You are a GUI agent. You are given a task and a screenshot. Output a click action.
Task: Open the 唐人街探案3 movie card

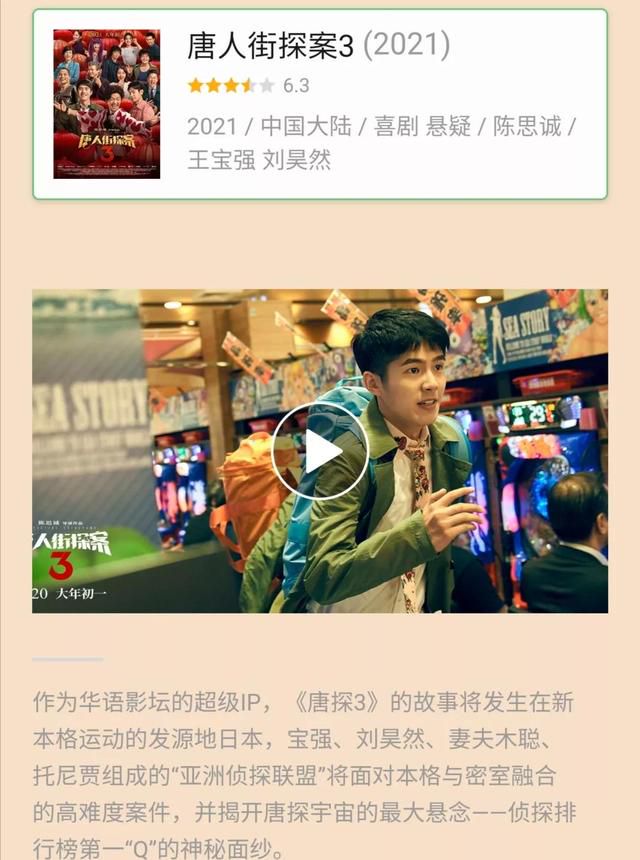click(x=319, y=104)
